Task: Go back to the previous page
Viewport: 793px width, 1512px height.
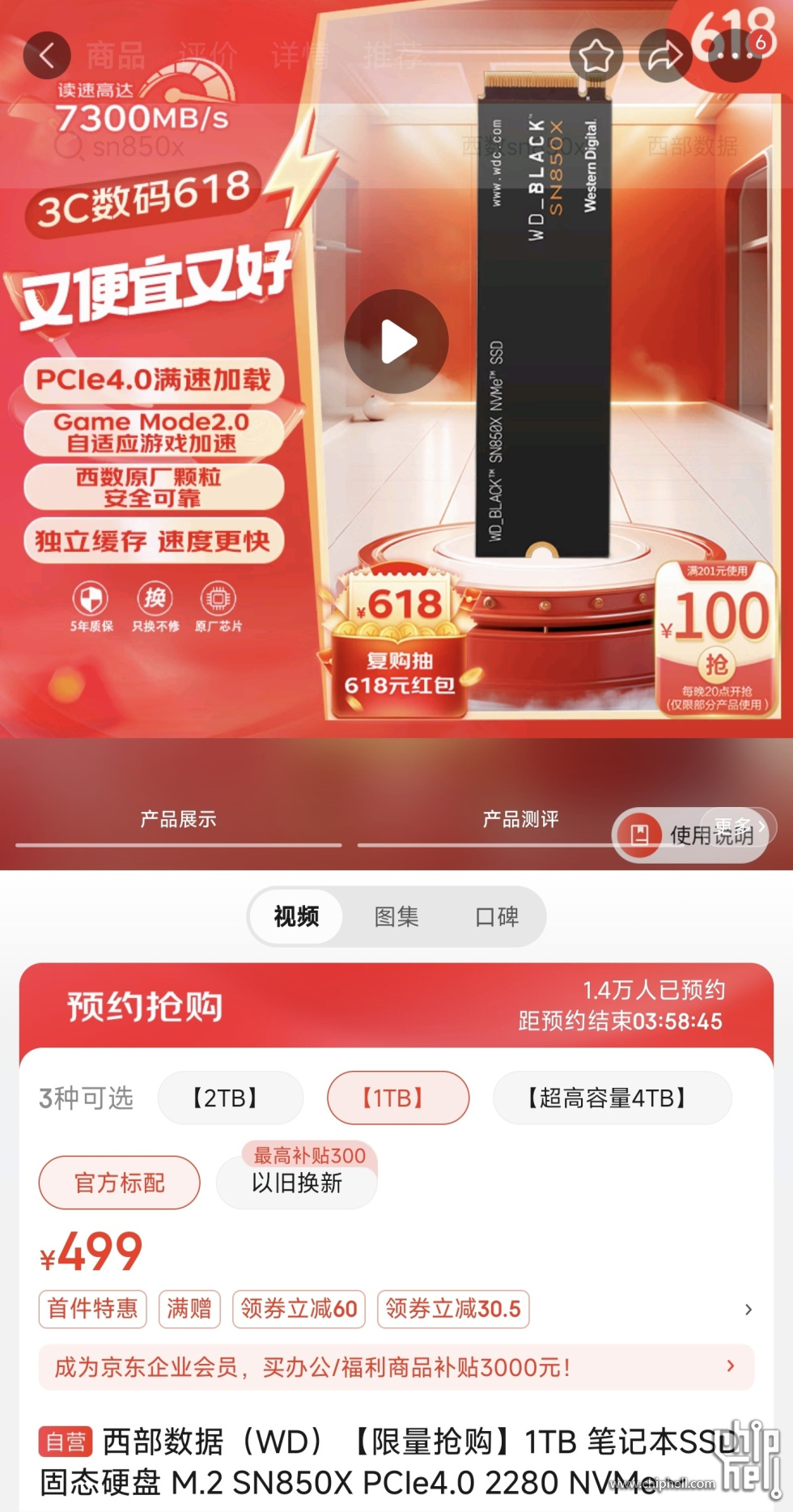Action: (x=47, y=56)
